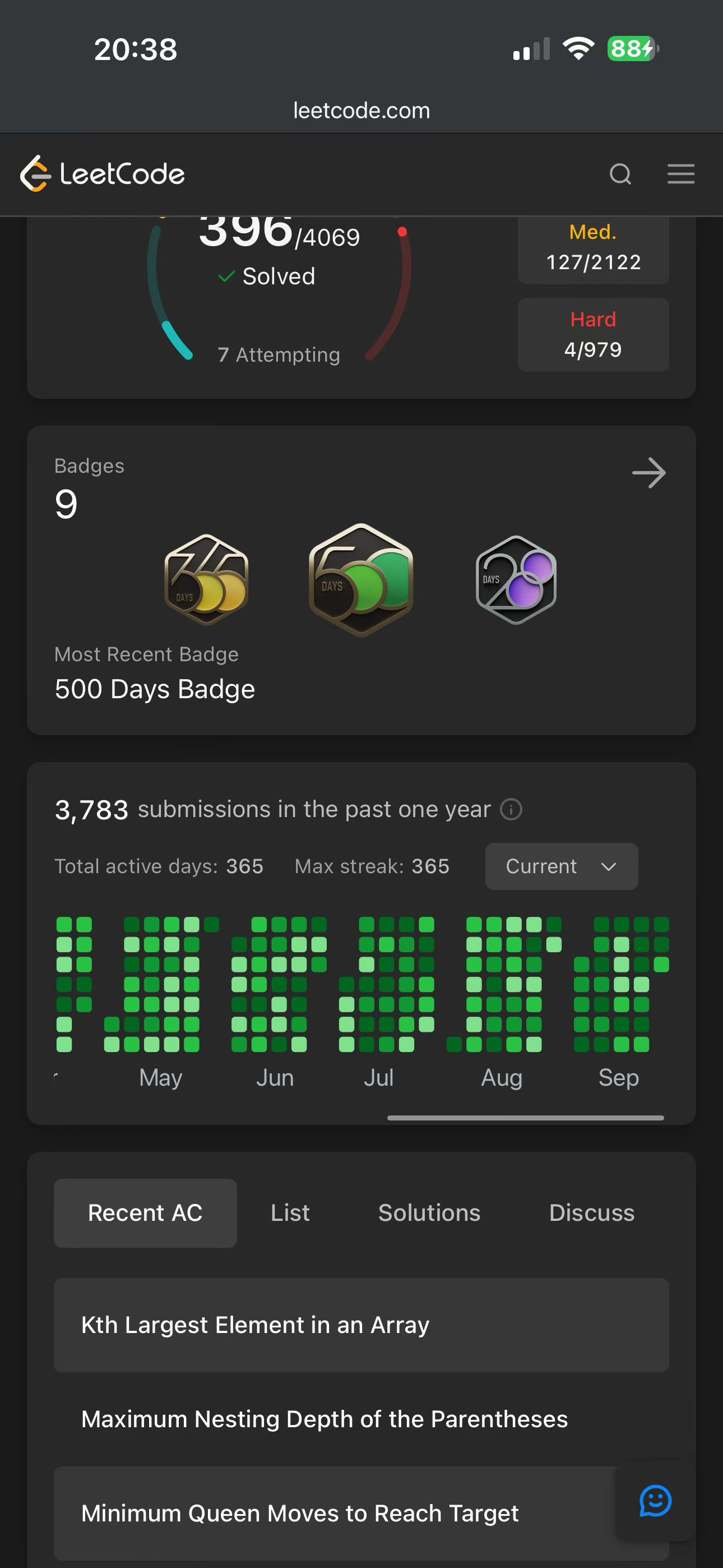Viewport: 723px width, 1568px height.
Task: Open the 200 days badge
Action: tap(516, 579)
